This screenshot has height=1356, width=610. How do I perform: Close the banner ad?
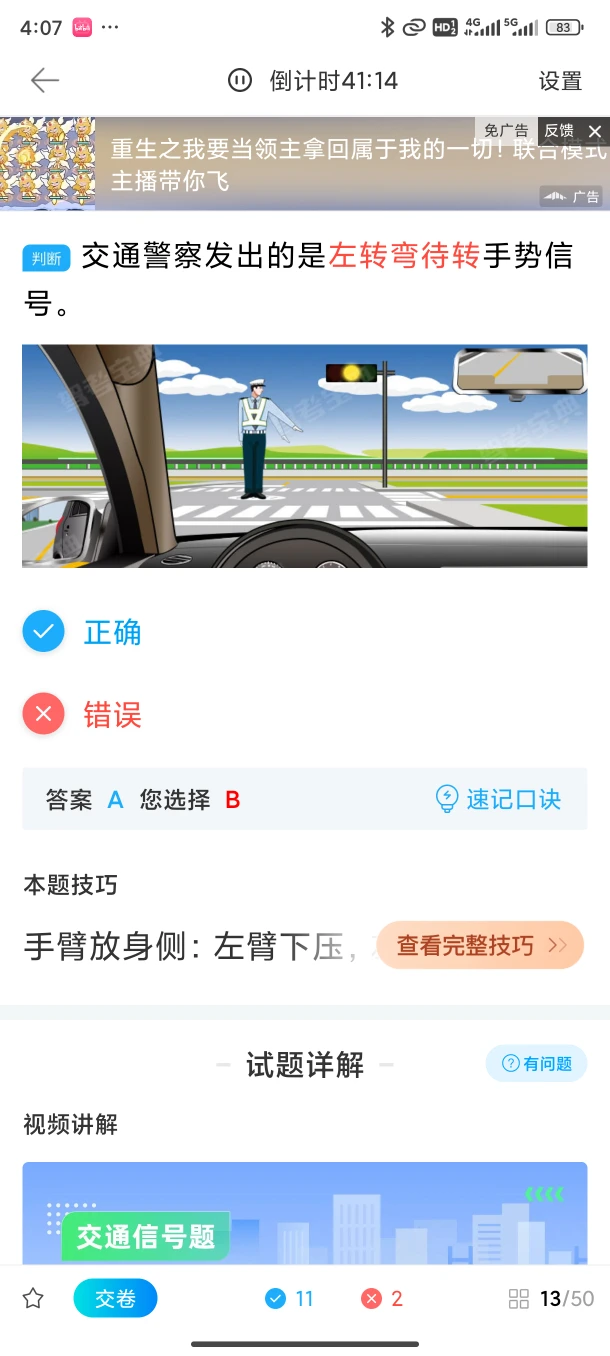(x=595, y=131)
